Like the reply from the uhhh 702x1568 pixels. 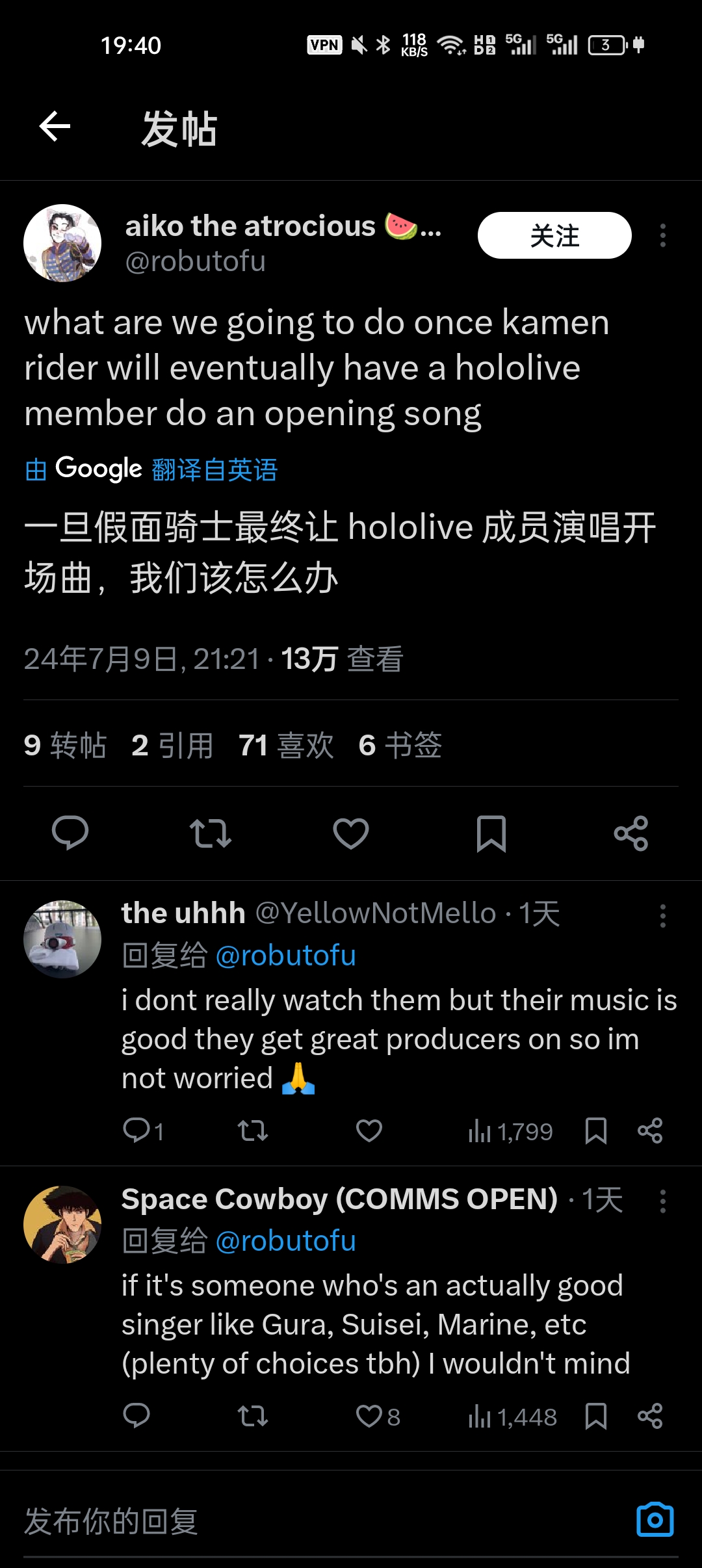pyautogui.click(x=369, y=1131)
